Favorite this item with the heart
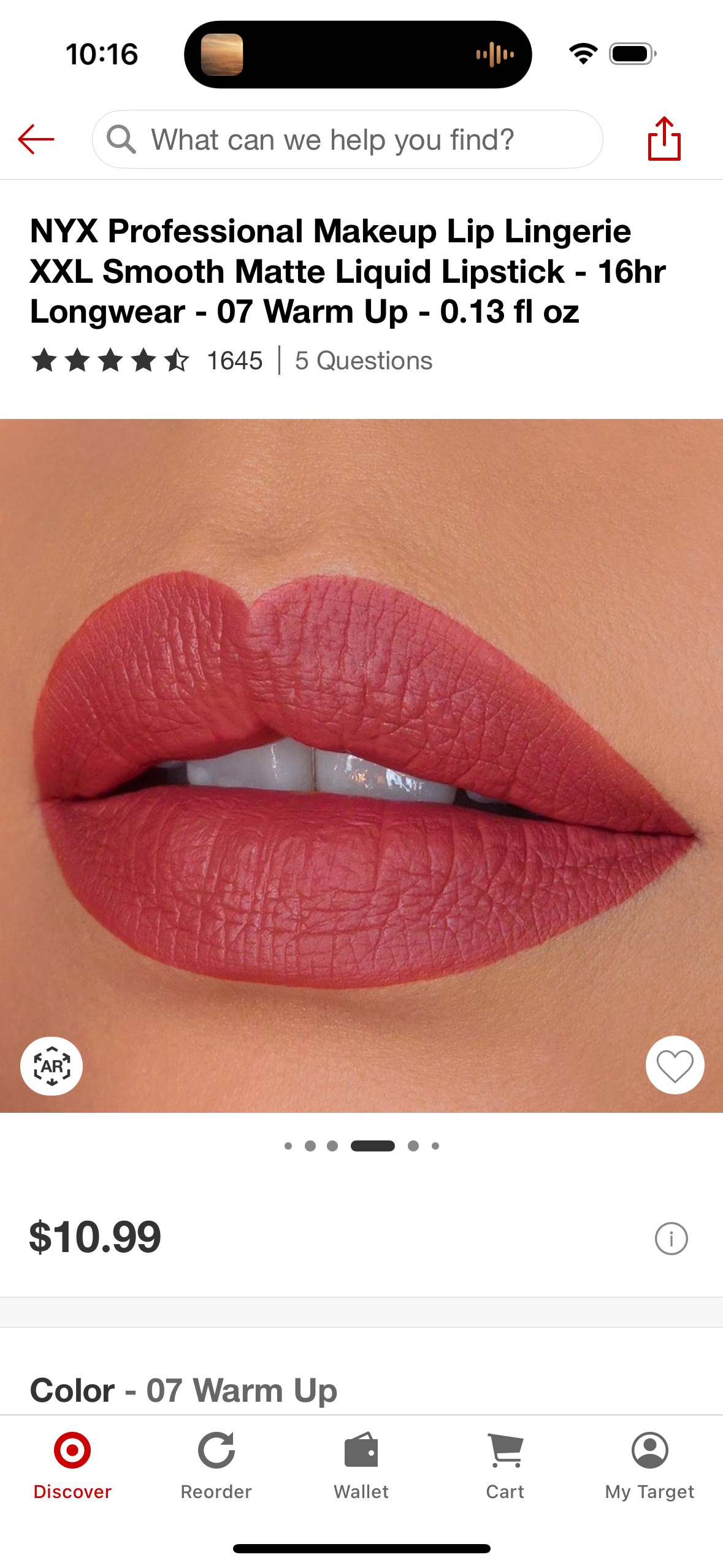723x1568 pixels. 675,1065
